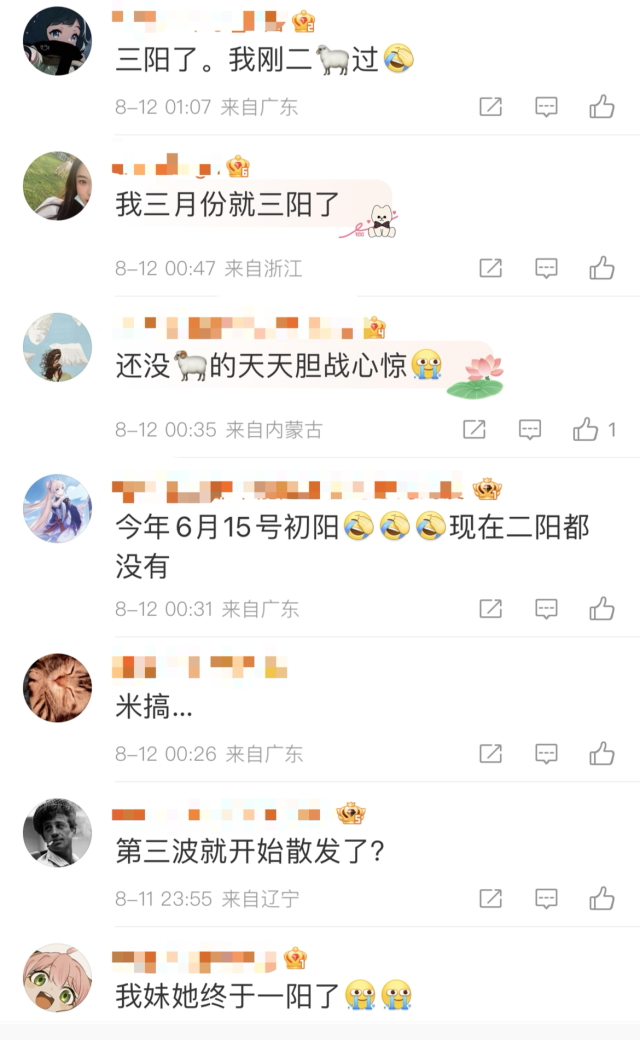Screen dimensions: 640x1040
Task: Reply to the comment "米搞..."
Action: click(546, 754)
